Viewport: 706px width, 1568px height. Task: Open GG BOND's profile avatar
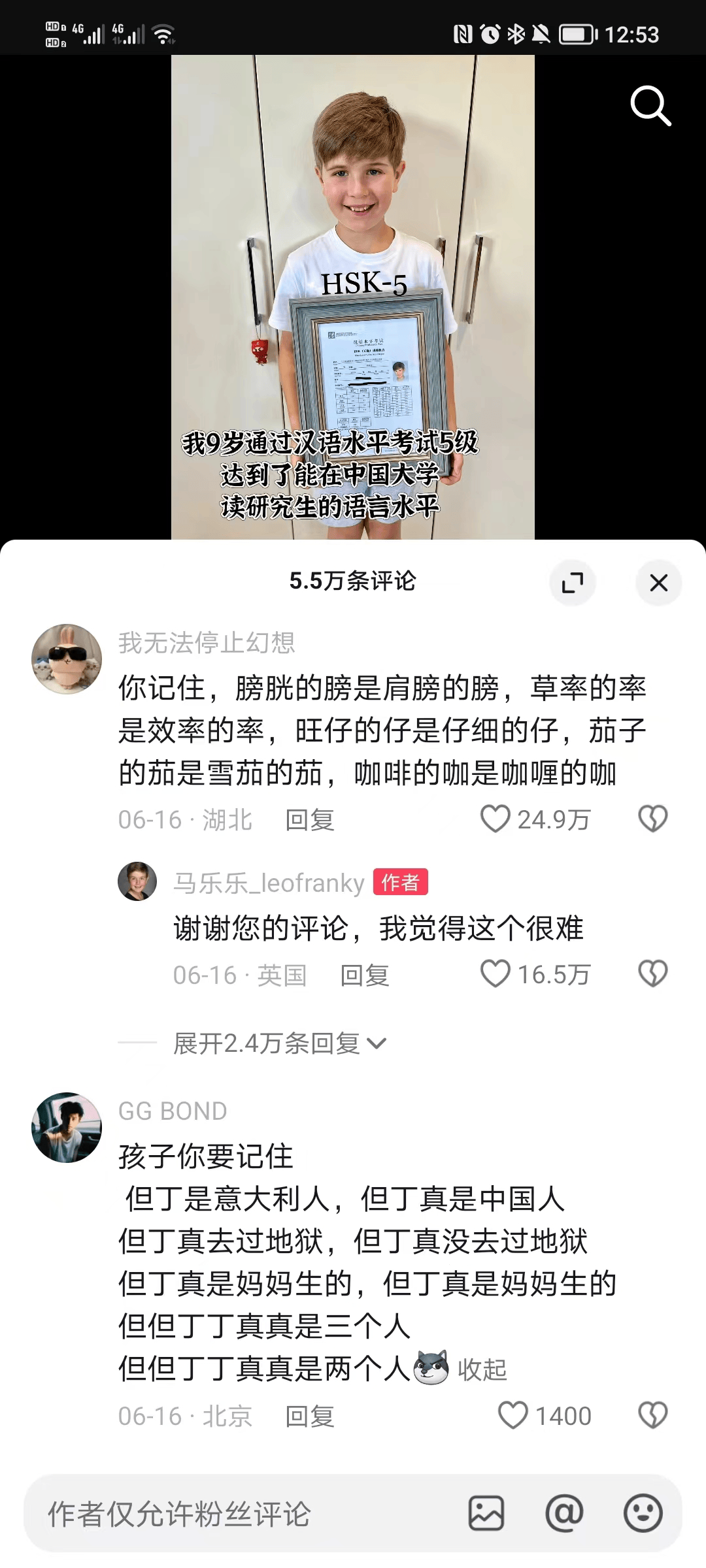(x=67, y=1127)
